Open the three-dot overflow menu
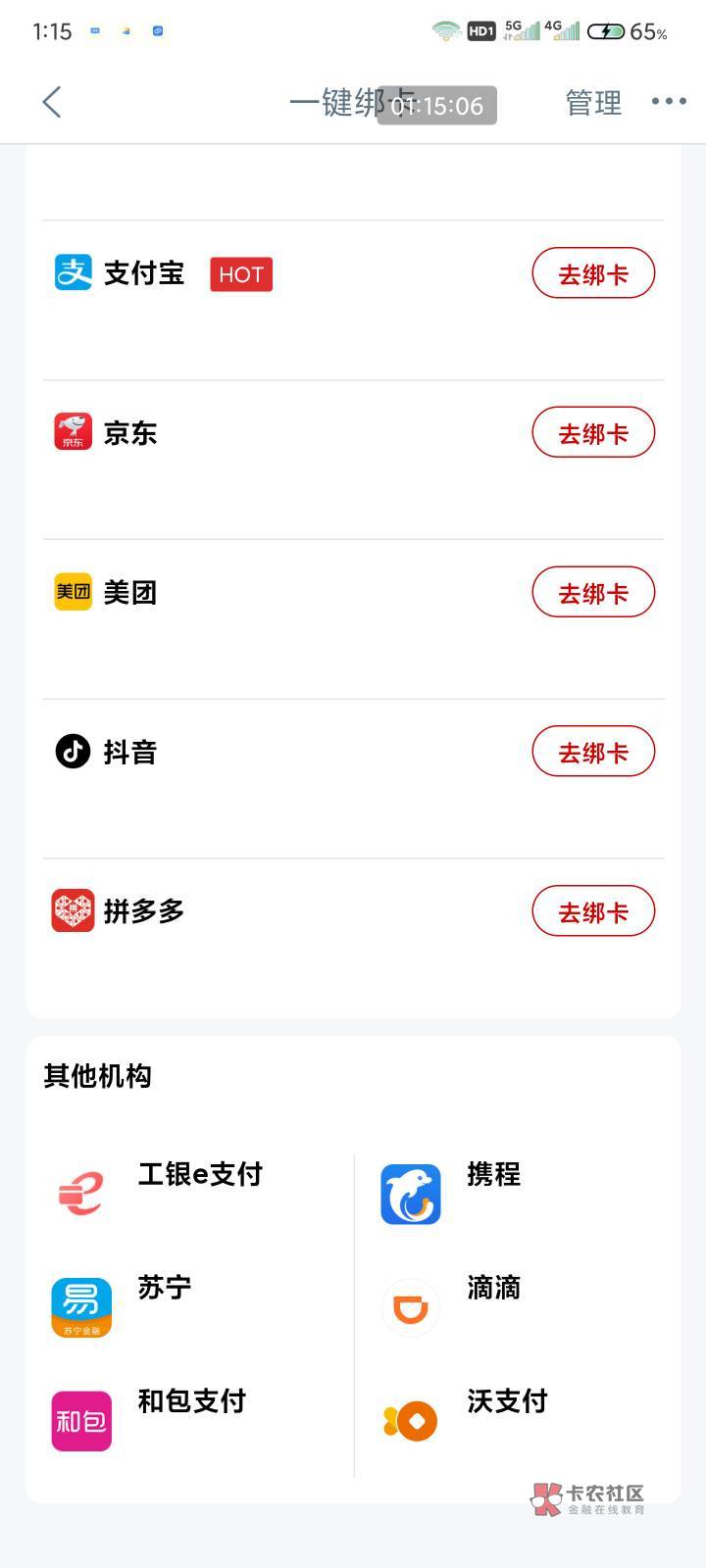Image resolution: width=706 pixels, height=1568 pixels. click(x=669, y=102)
